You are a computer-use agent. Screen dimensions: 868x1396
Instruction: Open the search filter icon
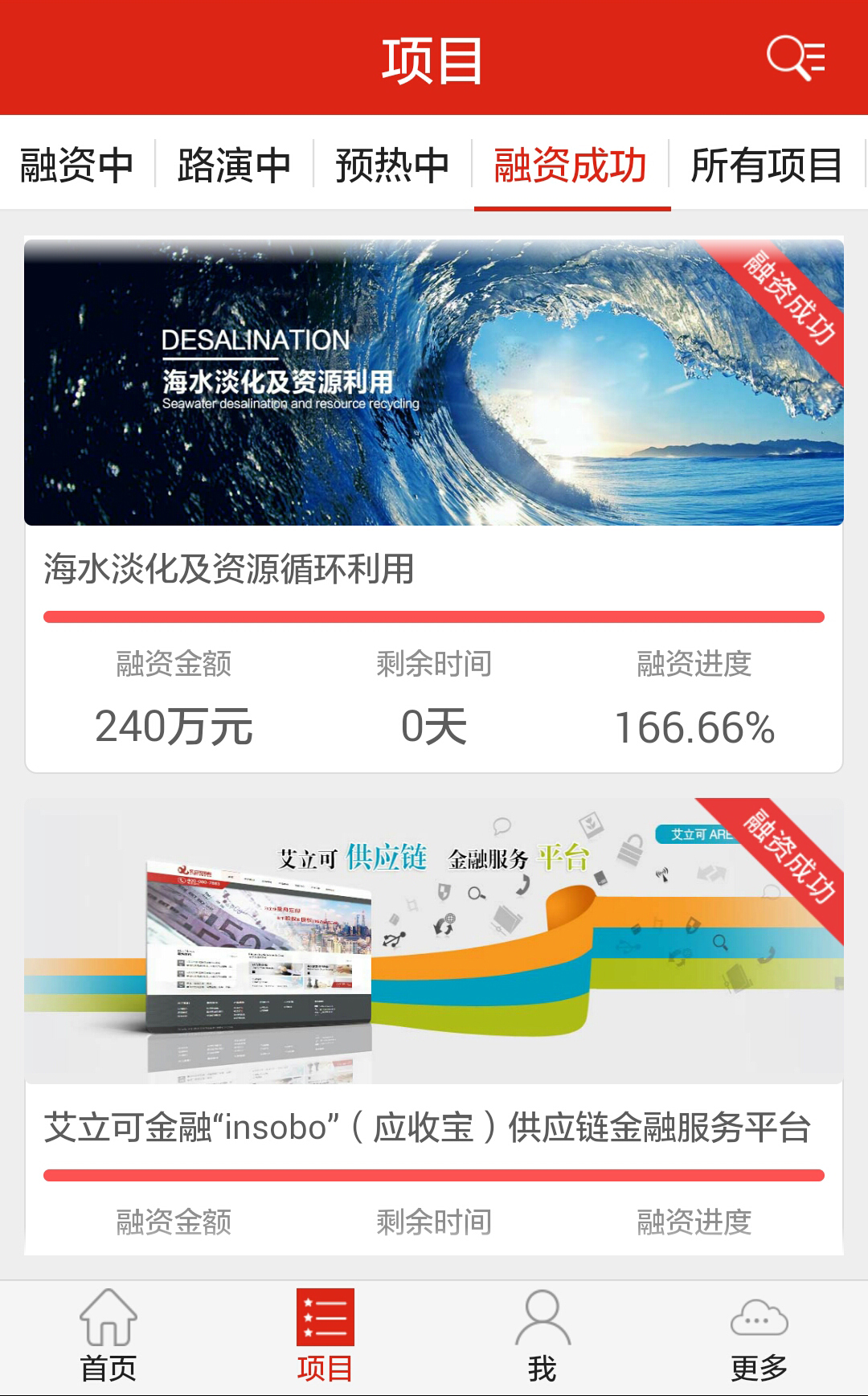pyautogui.click(x=796, y=58)
